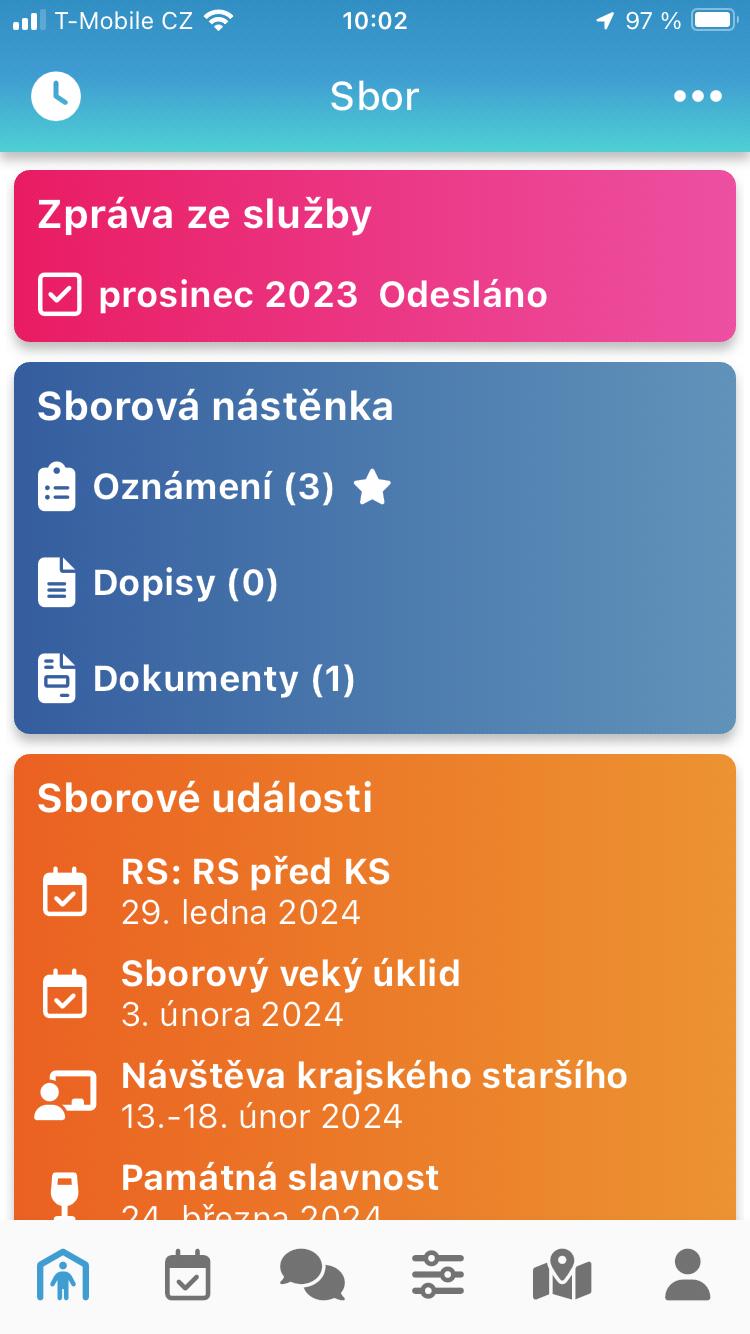The height and width of the screenshot is (1334, 750).
Task: Open the clock history icon
Action: [56, 97]
